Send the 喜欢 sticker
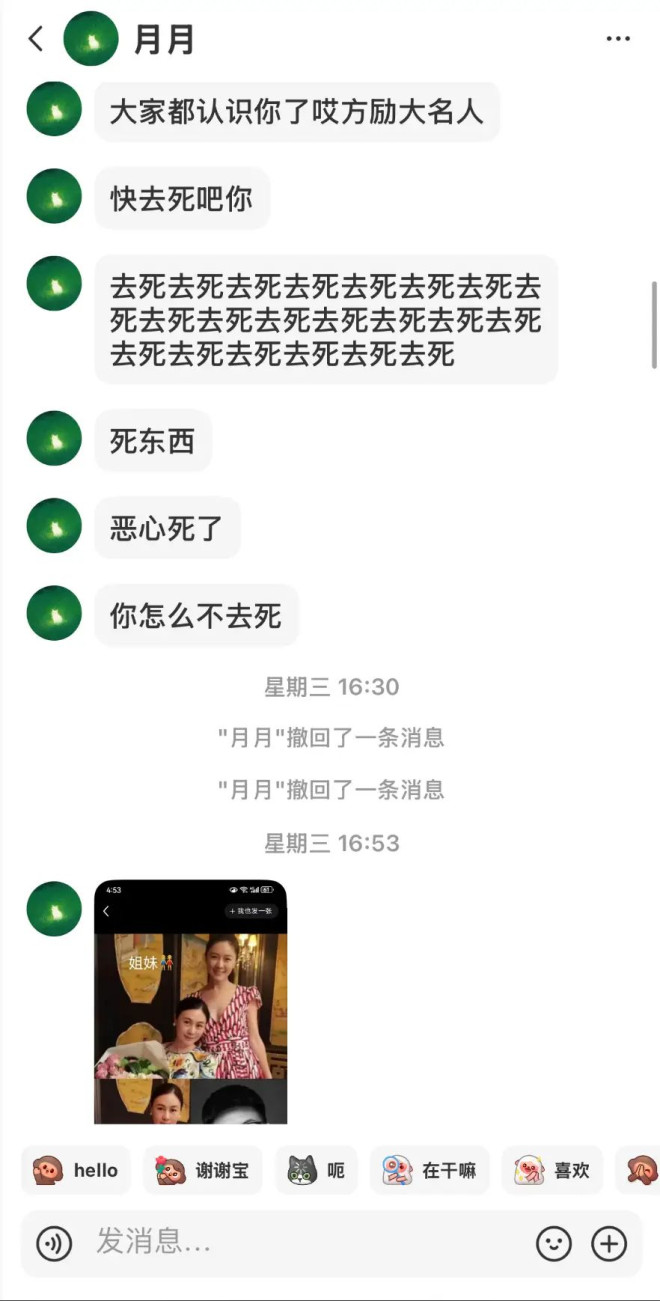660x1301 pixels. (x=552, y=1170)
